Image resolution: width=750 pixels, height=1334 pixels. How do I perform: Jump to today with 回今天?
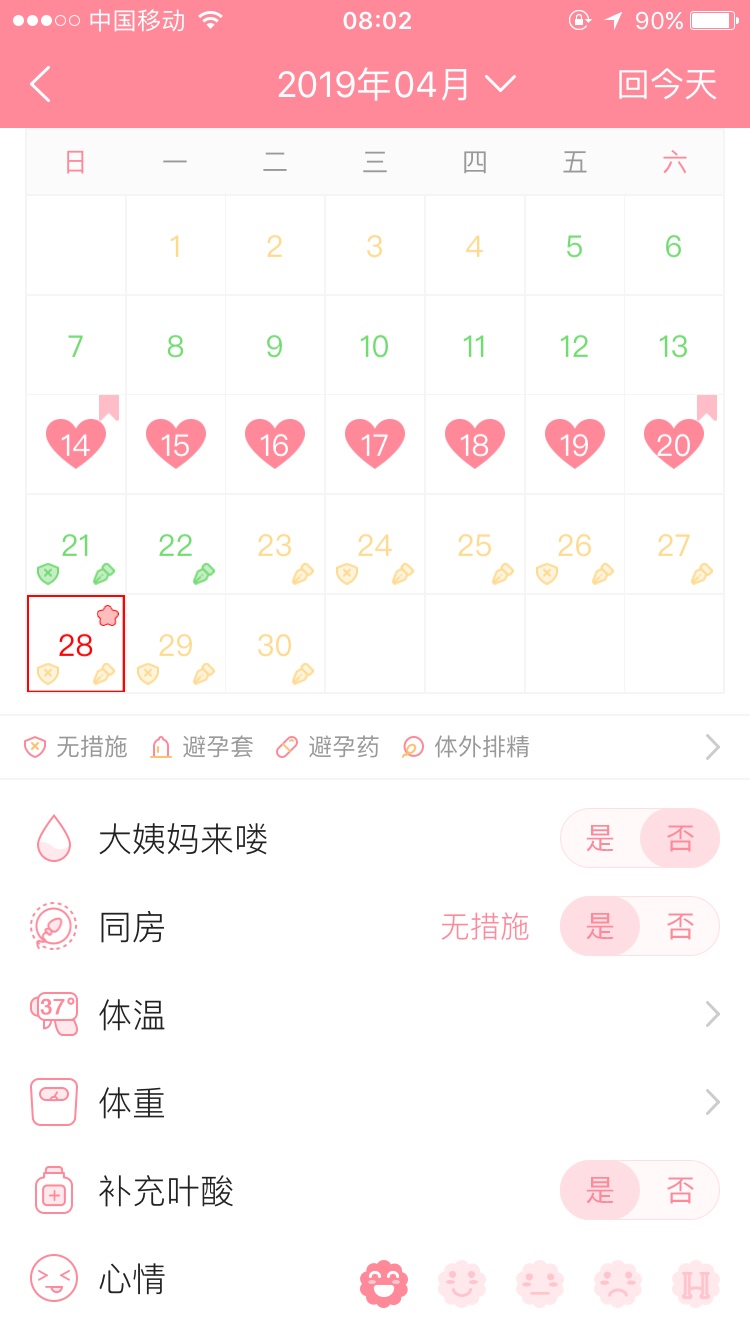point(667,85)
